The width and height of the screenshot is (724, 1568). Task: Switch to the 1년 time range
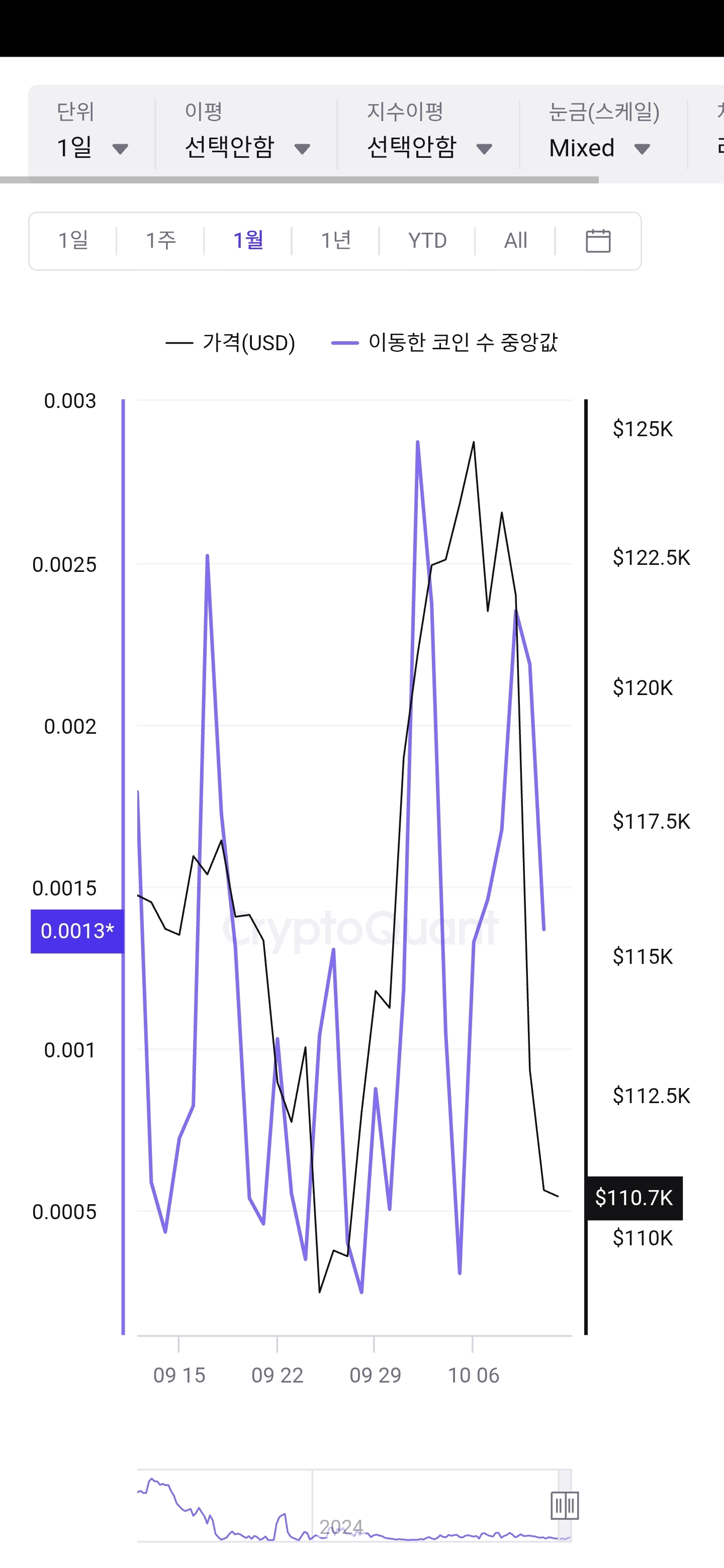(336, 240)
